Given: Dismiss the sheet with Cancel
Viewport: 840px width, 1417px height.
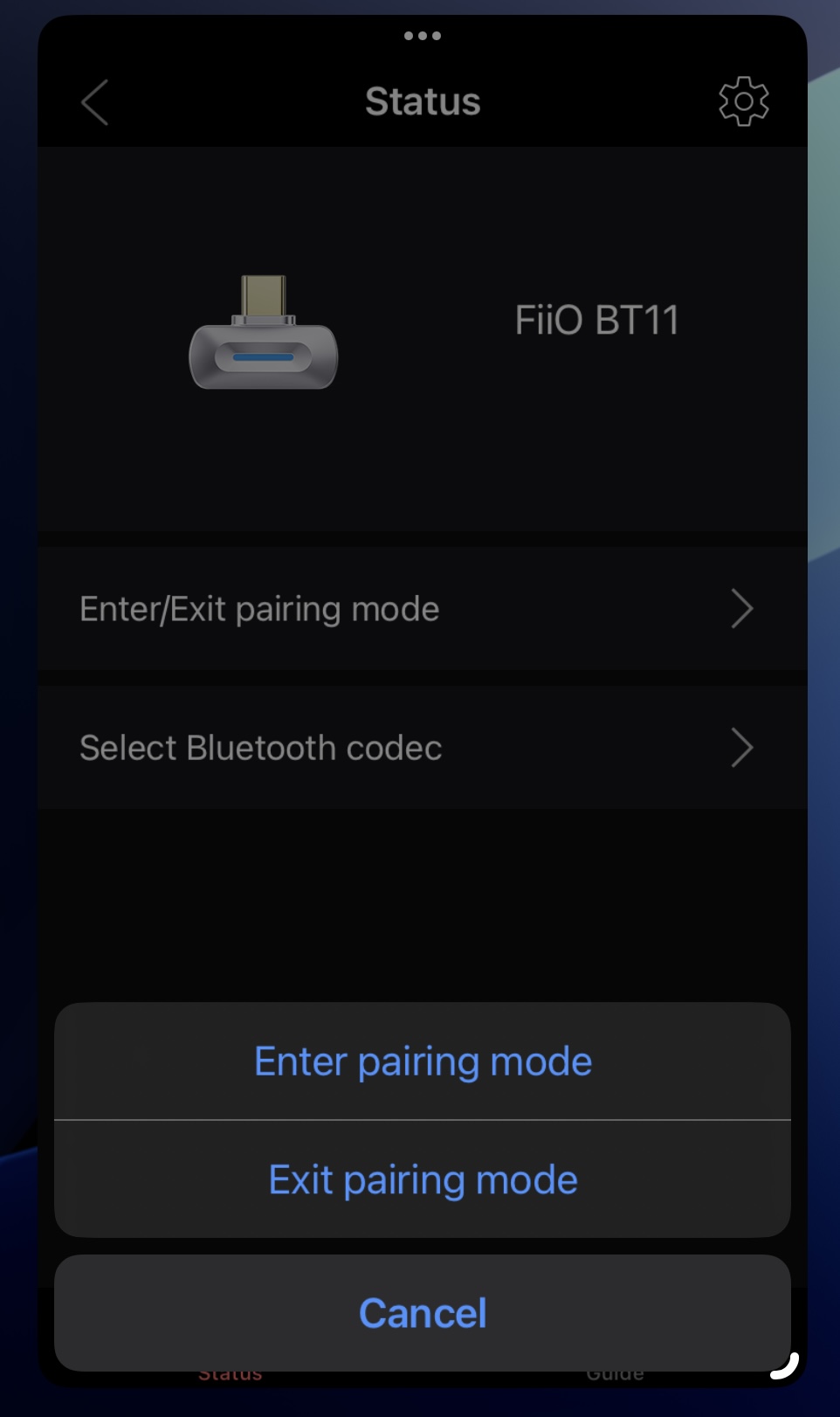Looking at the screenshot, I should point(423,1312).
